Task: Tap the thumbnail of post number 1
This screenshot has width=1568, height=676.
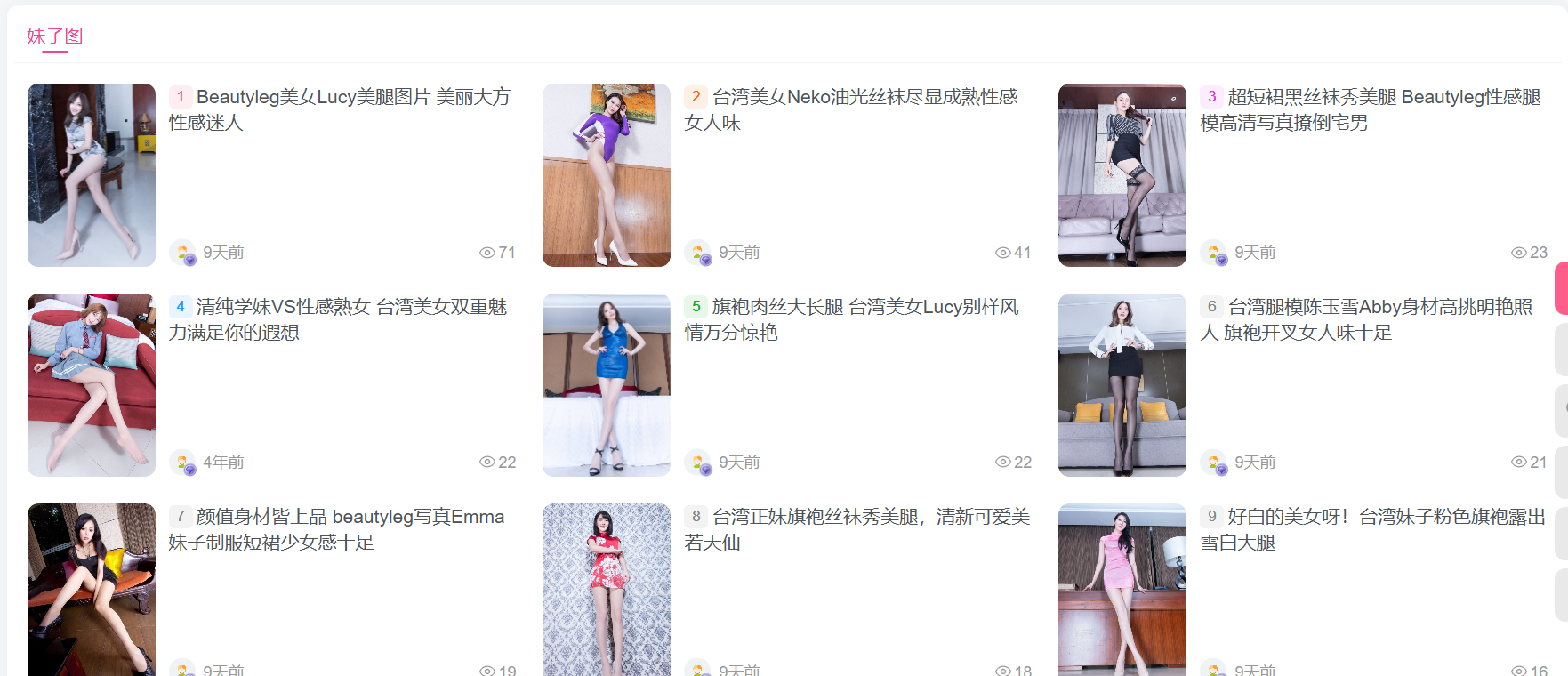Action: tap(92, 175)
